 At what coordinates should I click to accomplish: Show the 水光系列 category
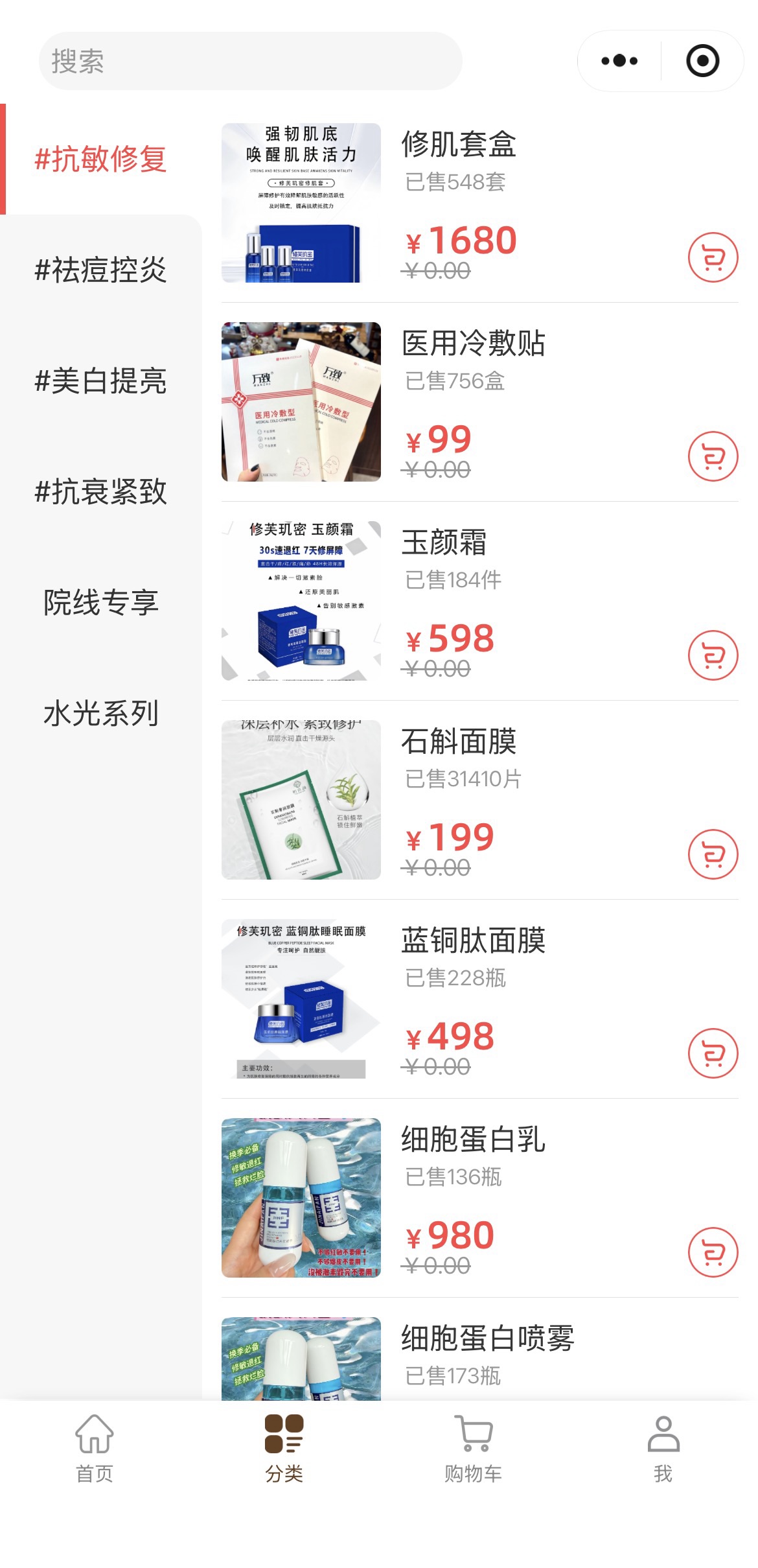pos(101,713)
